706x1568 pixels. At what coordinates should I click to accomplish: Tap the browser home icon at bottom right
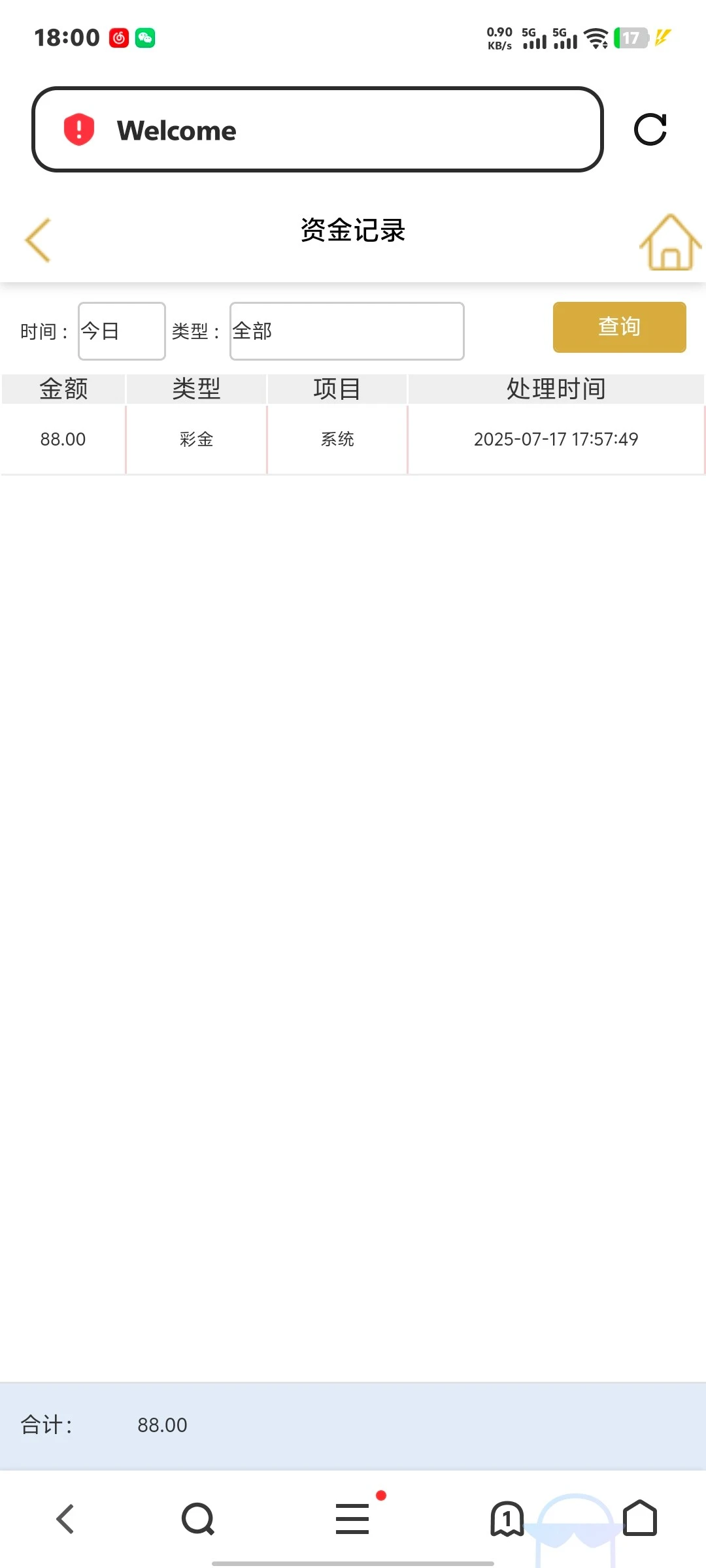[639, 1518]
